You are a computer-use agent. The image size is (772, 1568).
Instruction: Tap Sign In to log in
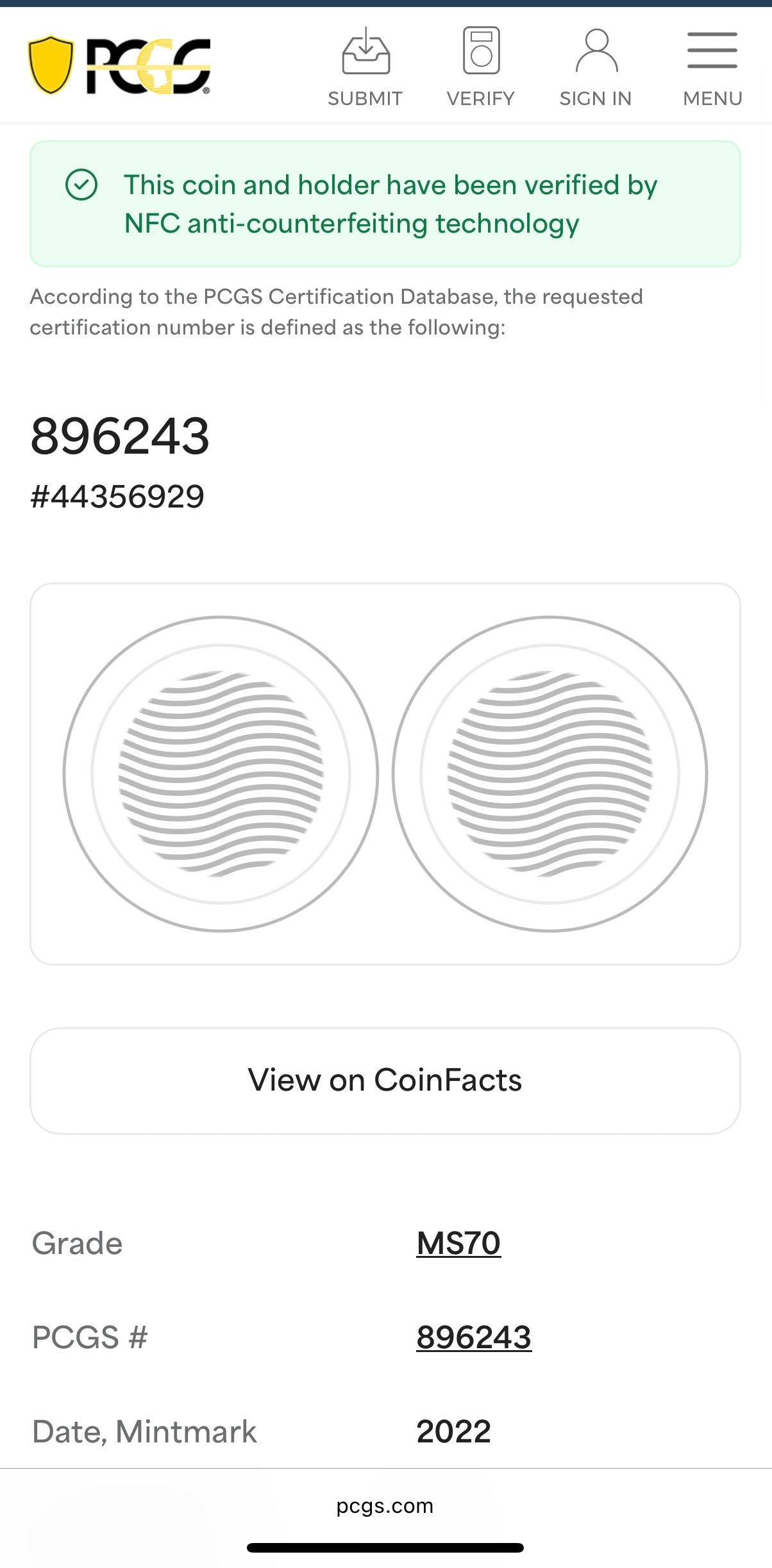point(596,67)
